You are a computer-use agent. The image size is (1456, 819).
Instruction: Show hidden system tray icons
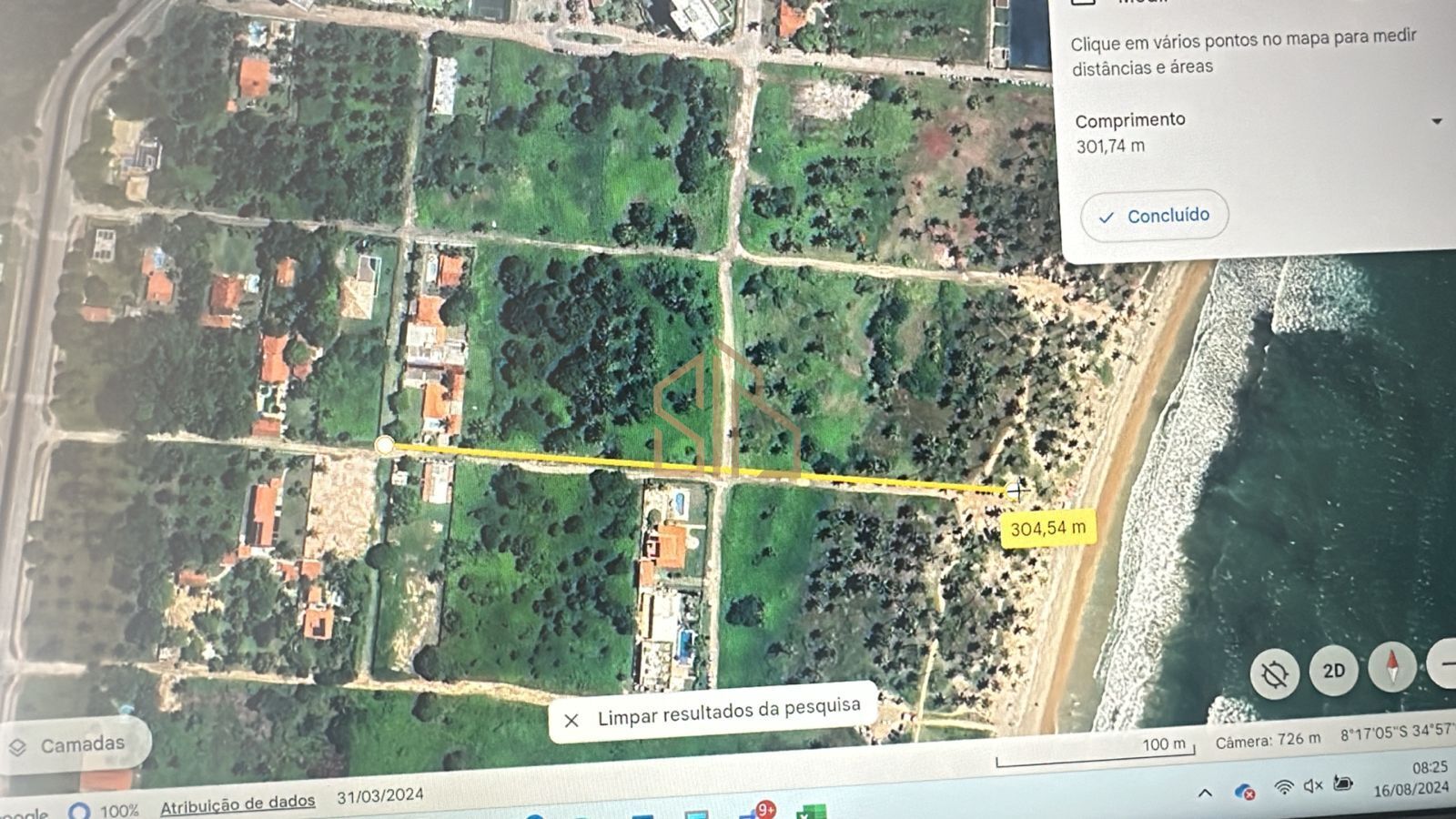pyautogui.click(x=1205, y=793)
